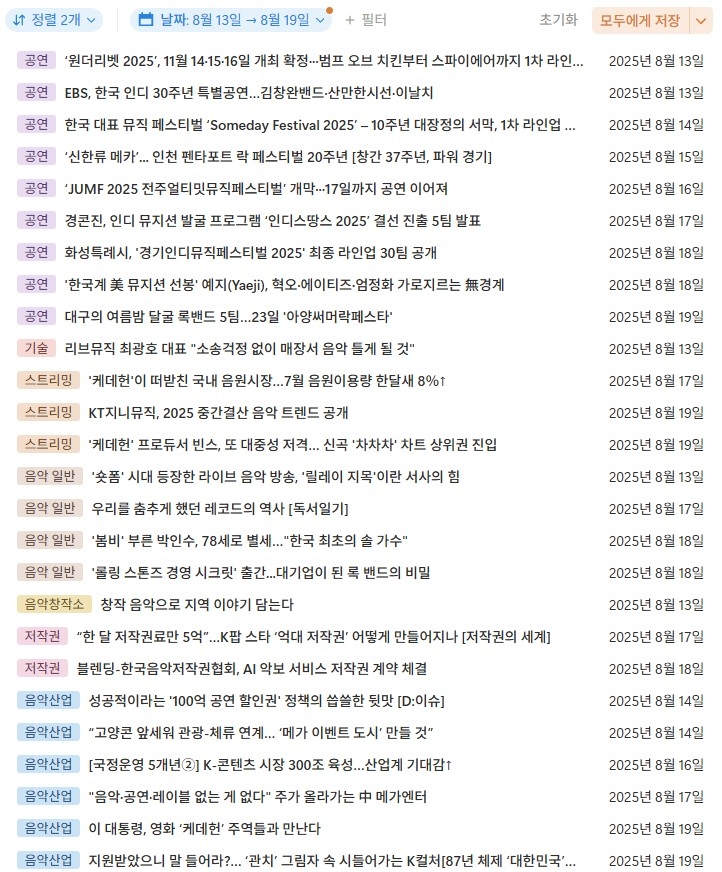Tap the 모두에게 저장 button

[651, 20]
